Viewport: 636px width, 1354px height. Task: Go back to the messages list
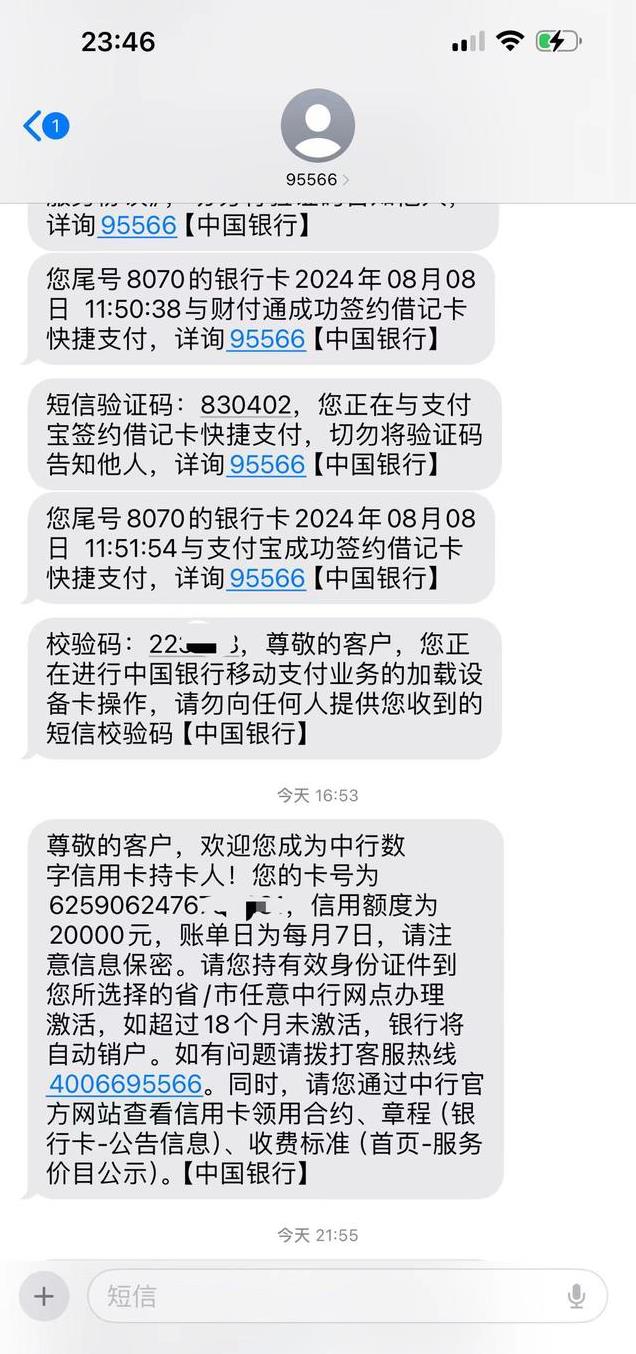[x=45, y=126]
